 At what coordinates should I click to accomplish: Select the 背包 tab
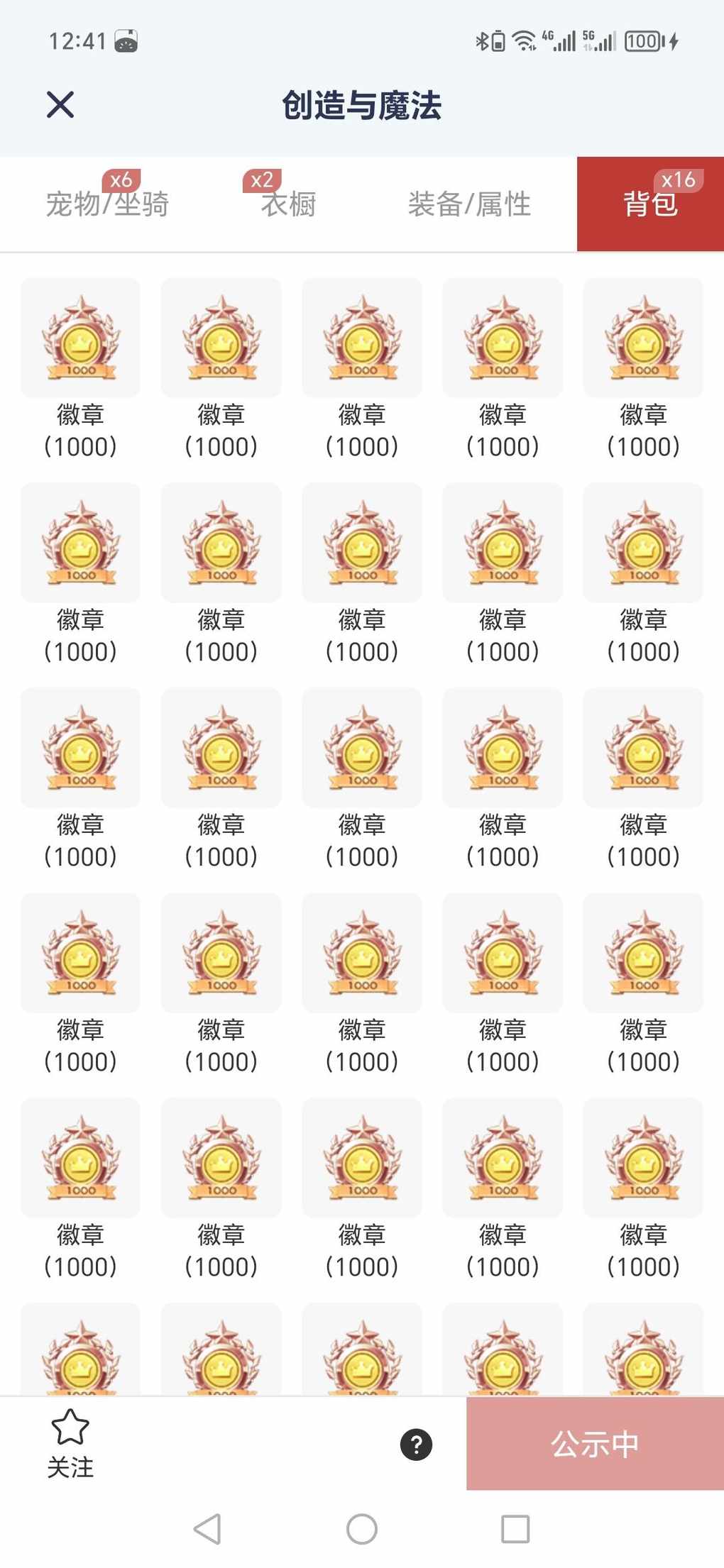[x=650, y=204]
